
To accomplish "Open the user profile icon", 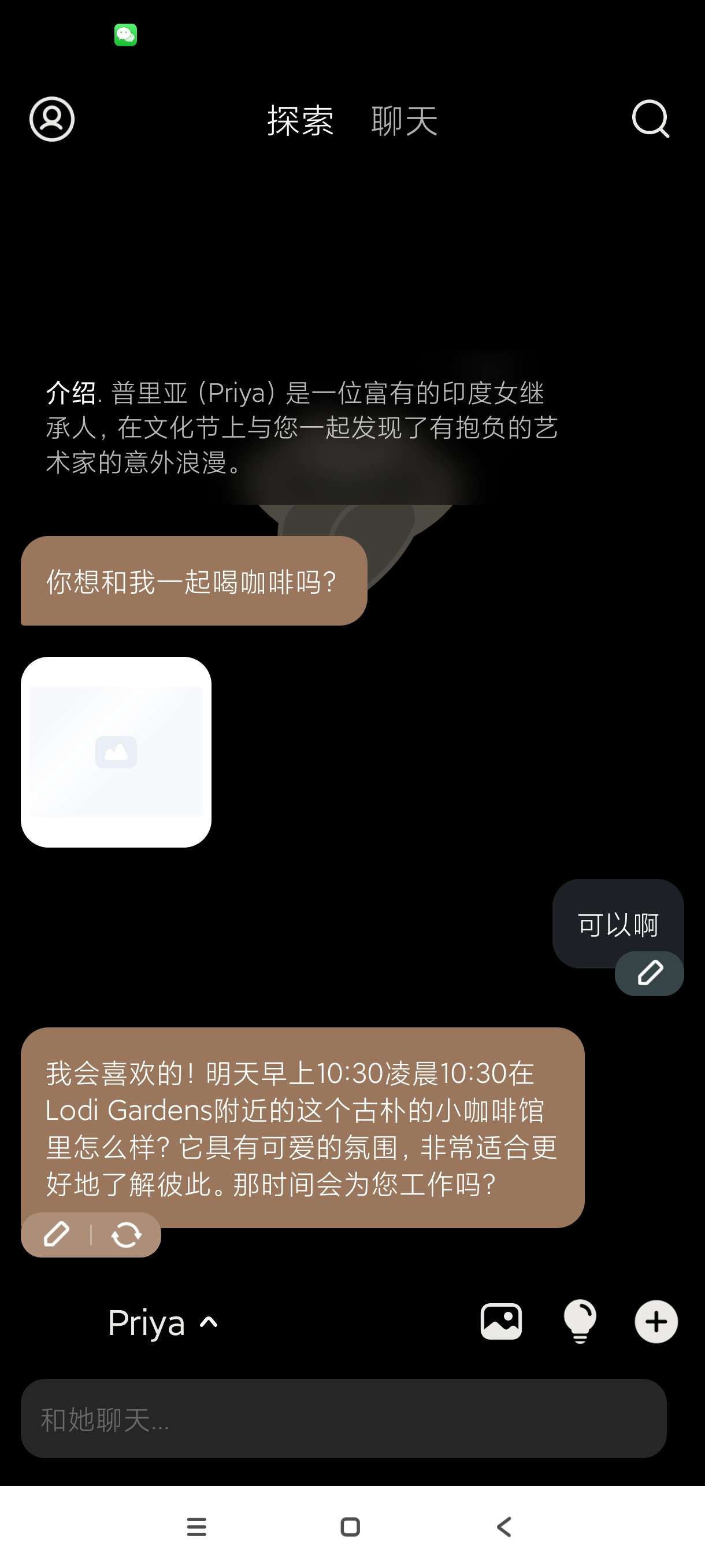I will (51, 119).
